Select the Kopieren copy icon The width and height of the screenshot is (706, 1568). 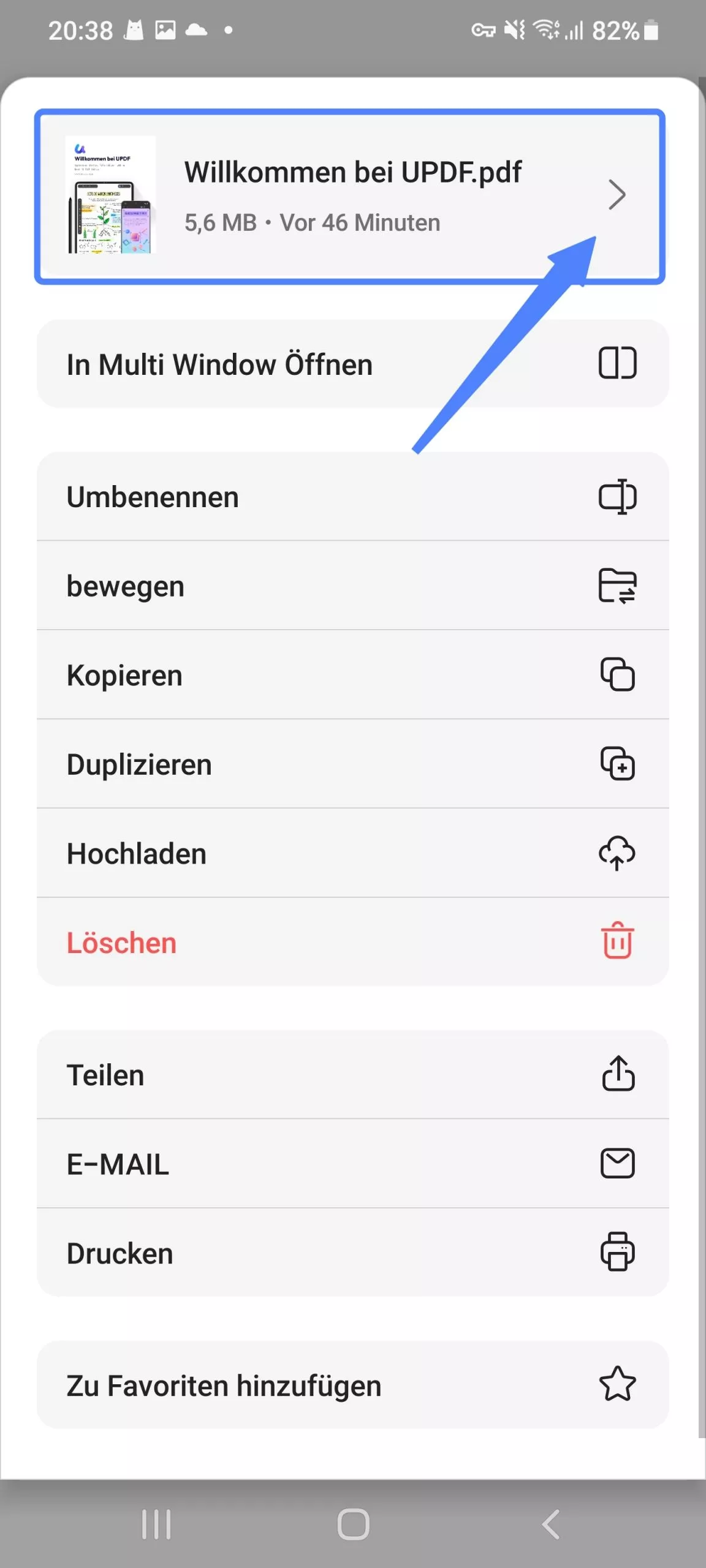(617, 675)
